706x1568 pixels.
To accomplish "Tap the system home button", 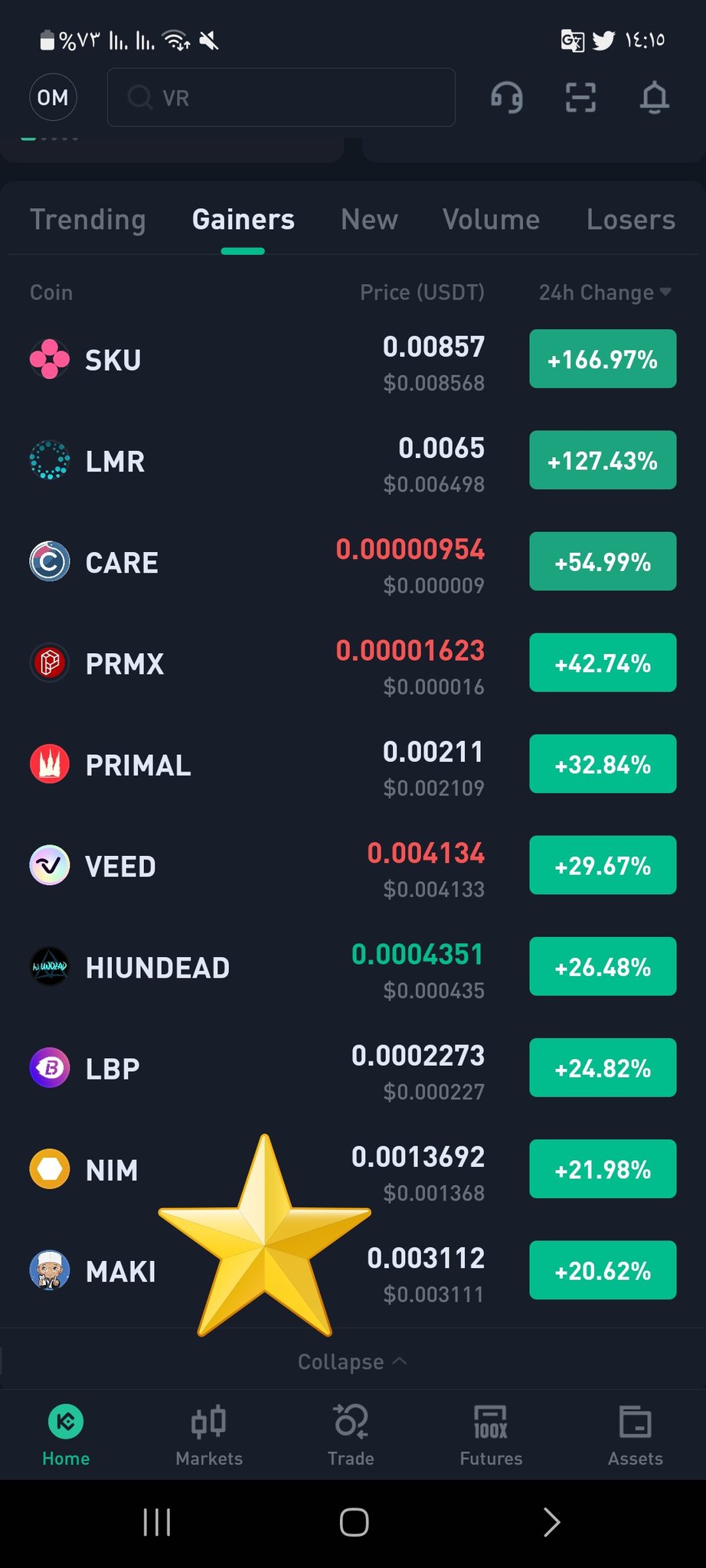I will 354,1522.
